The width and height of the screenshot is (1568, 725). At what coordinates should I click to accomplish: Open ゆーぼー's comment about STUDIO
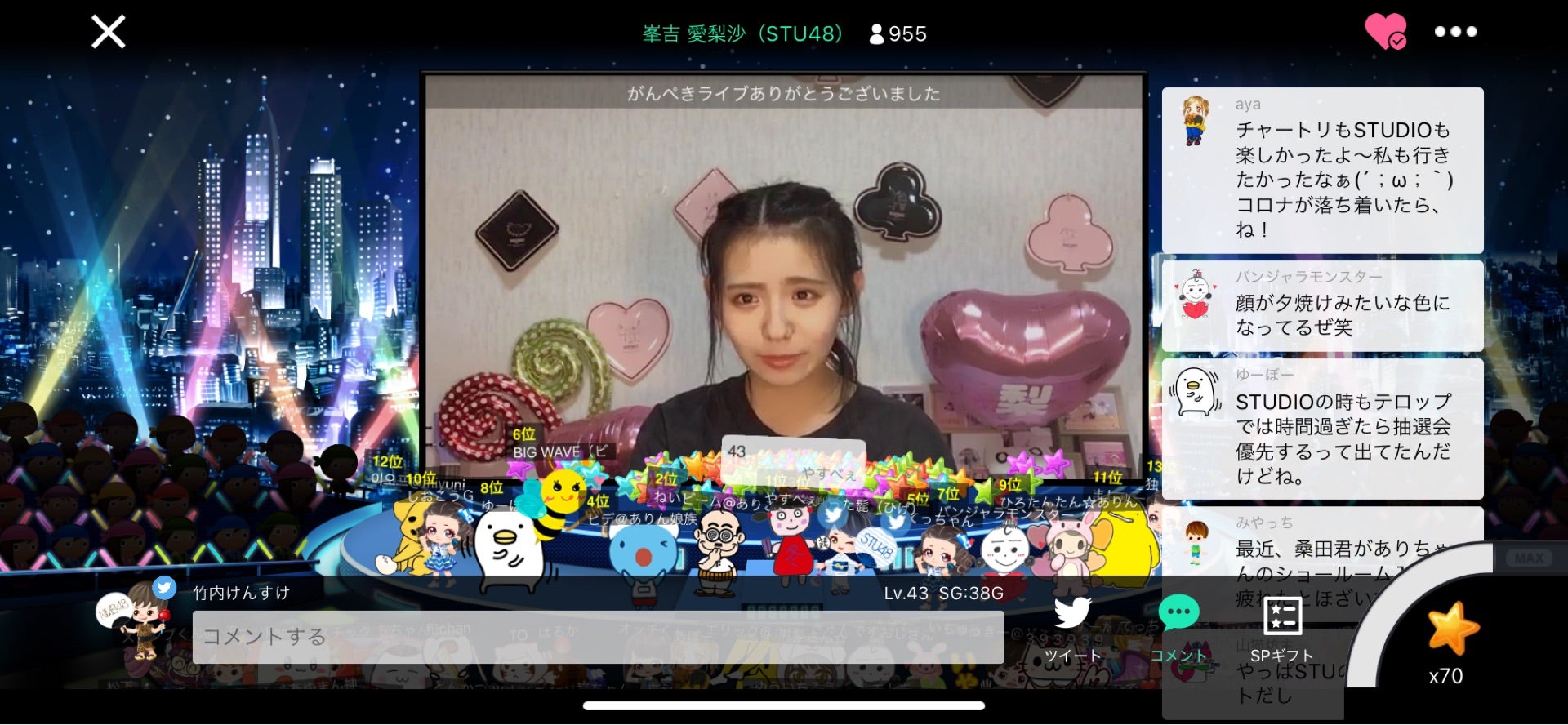tap(1322, 429)
